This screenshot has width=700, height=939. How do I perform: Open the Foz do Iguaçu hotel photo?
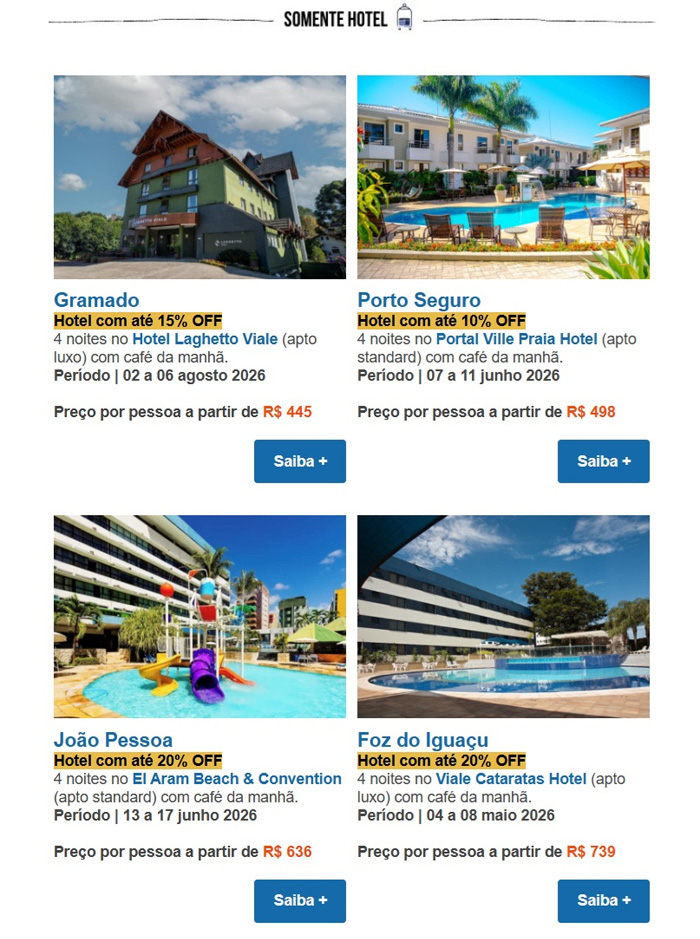503,616
